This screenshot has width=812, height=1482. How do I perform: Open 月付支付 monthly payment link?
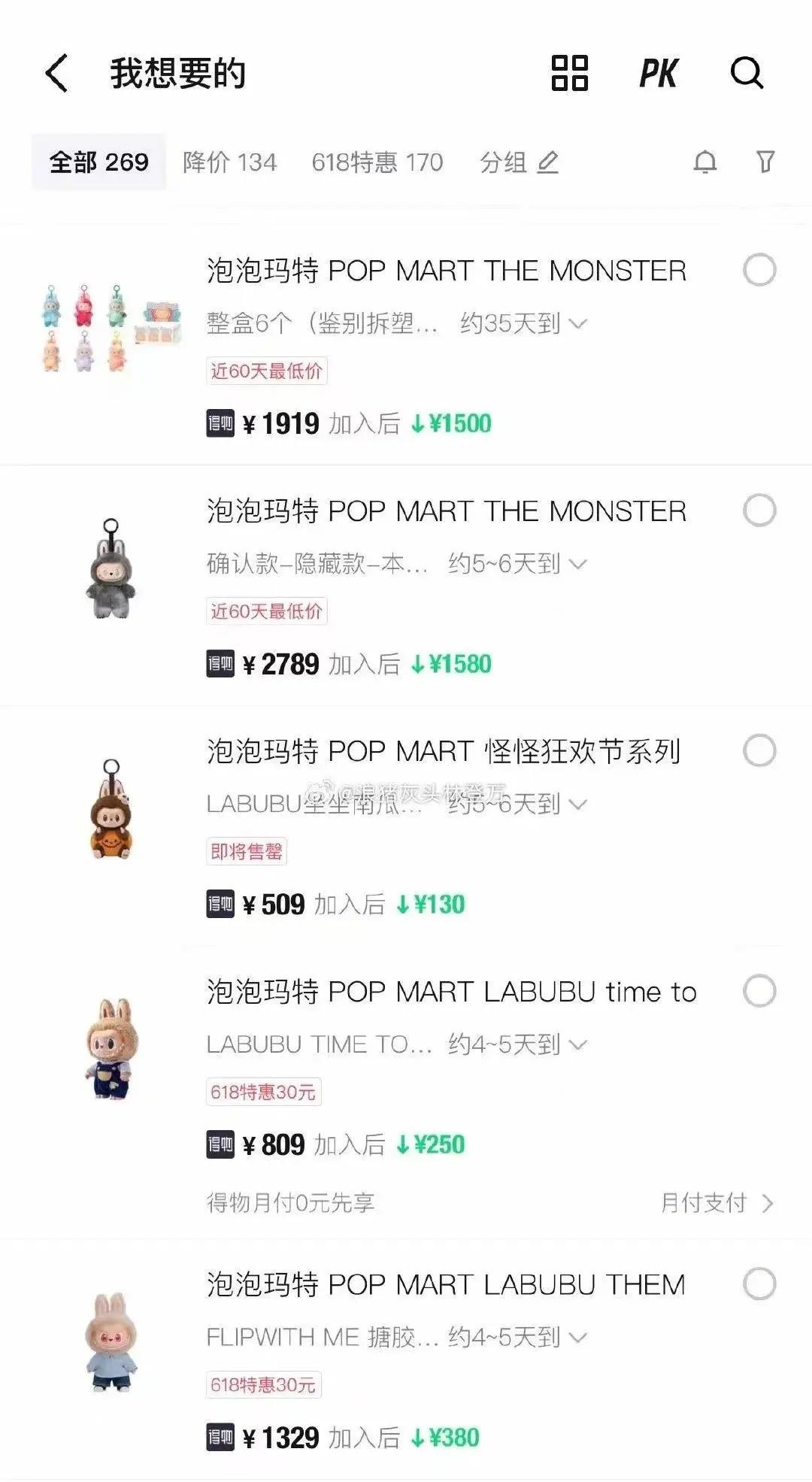[715, 1202]
